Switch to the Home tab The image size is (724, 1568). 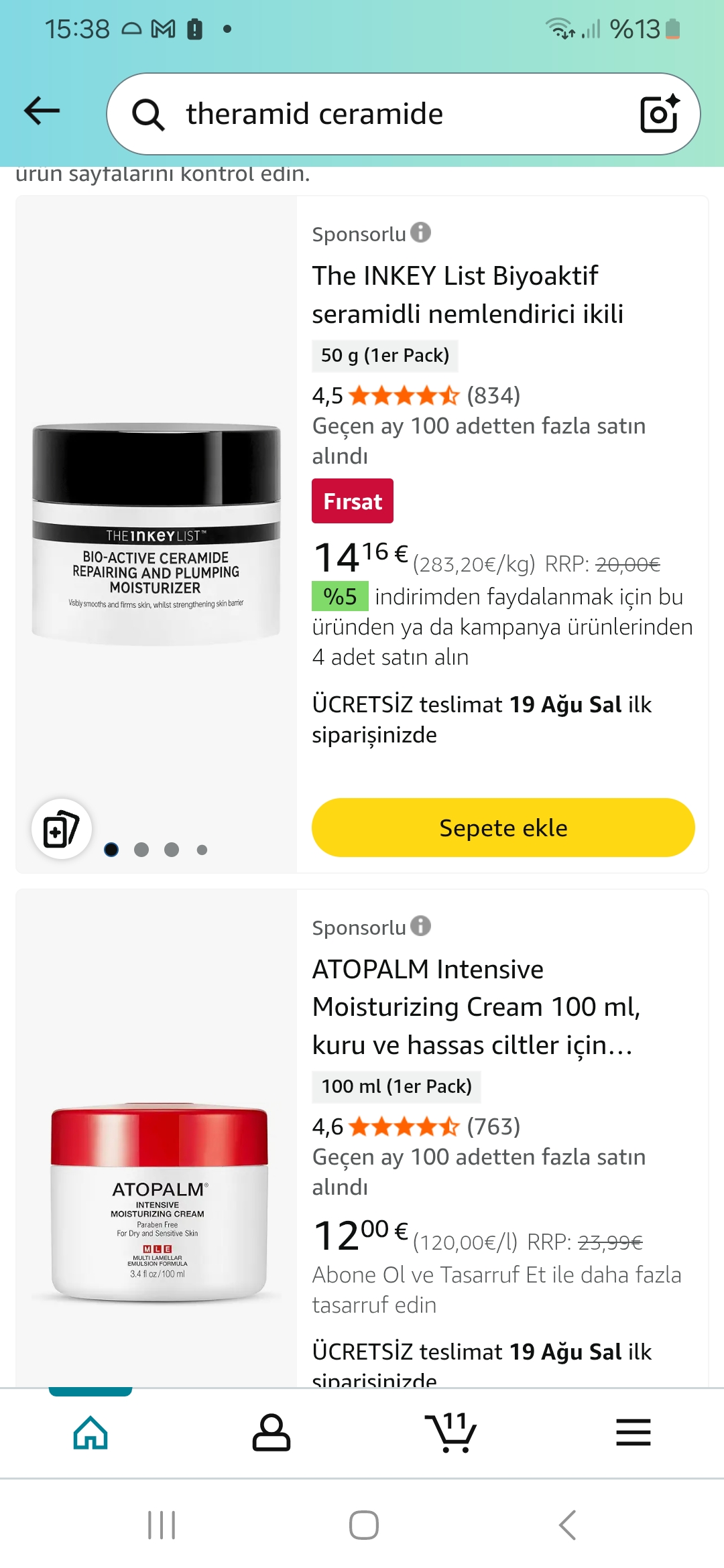coord(90,1433)
